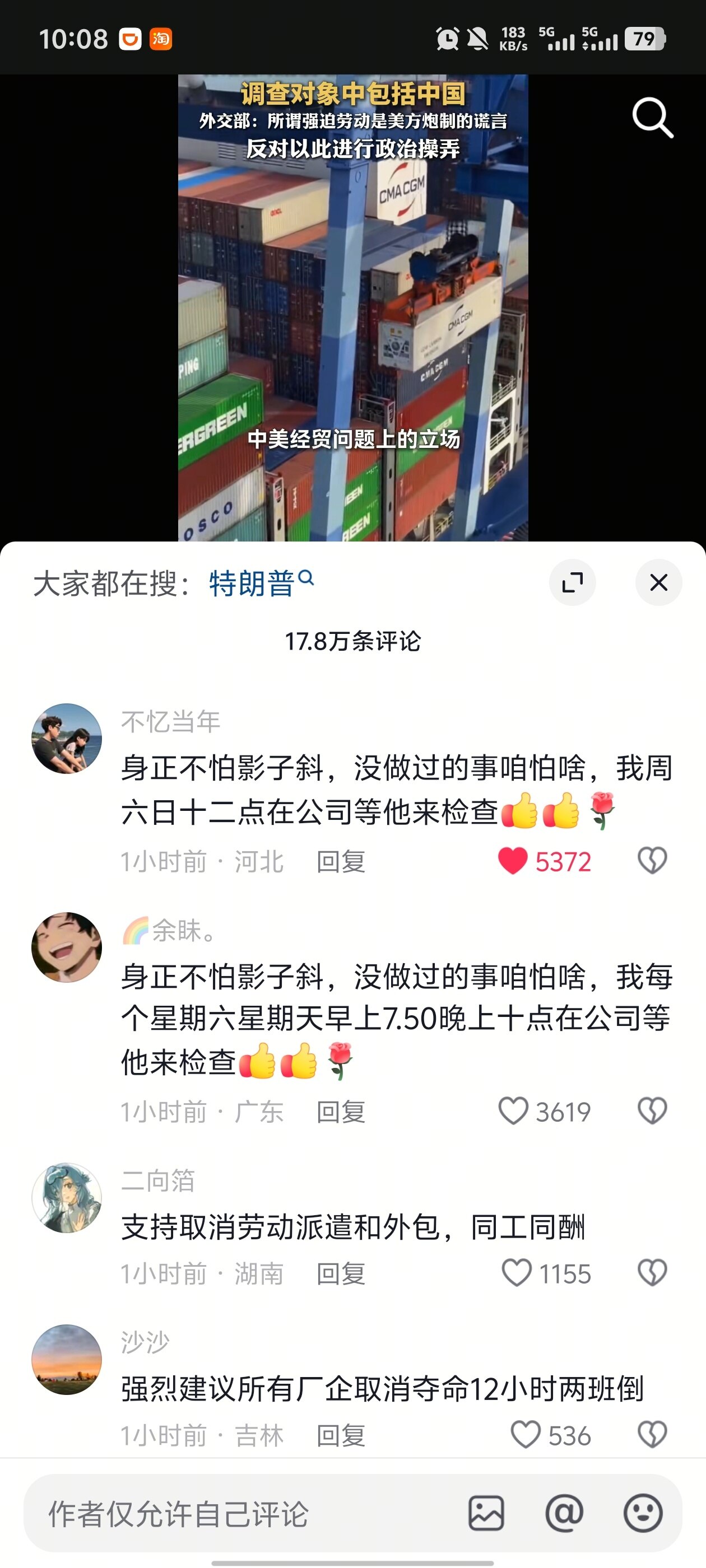
Task: Unlike 不忆当年's comment with 5372 likes
Action: point(513,861)
